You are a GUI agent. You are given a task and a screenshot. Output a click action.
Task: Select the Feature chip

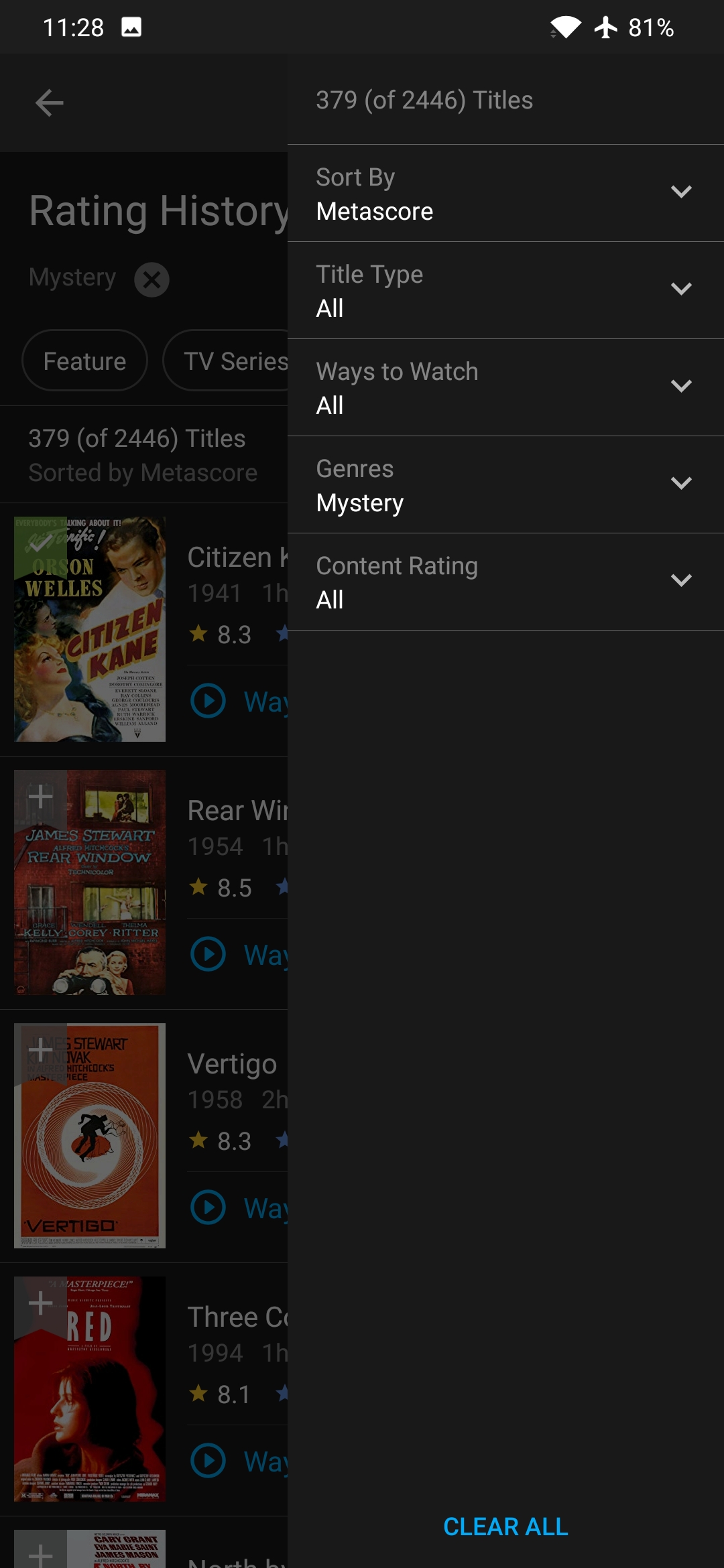point(84,361)
